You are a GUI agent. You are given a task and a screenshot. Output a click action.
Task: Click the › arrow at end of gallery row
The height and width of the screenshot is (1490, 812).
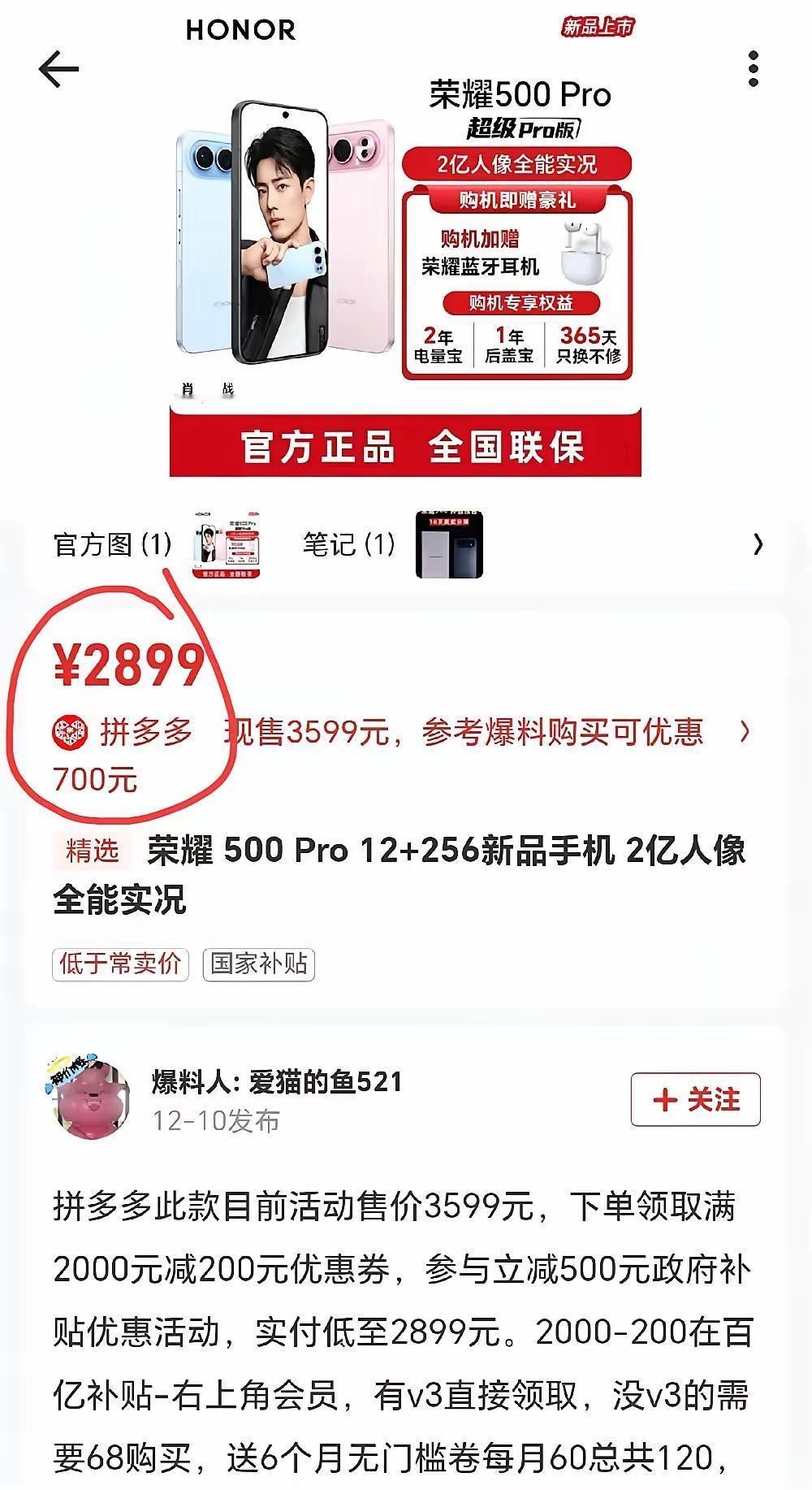pos(758,544)
